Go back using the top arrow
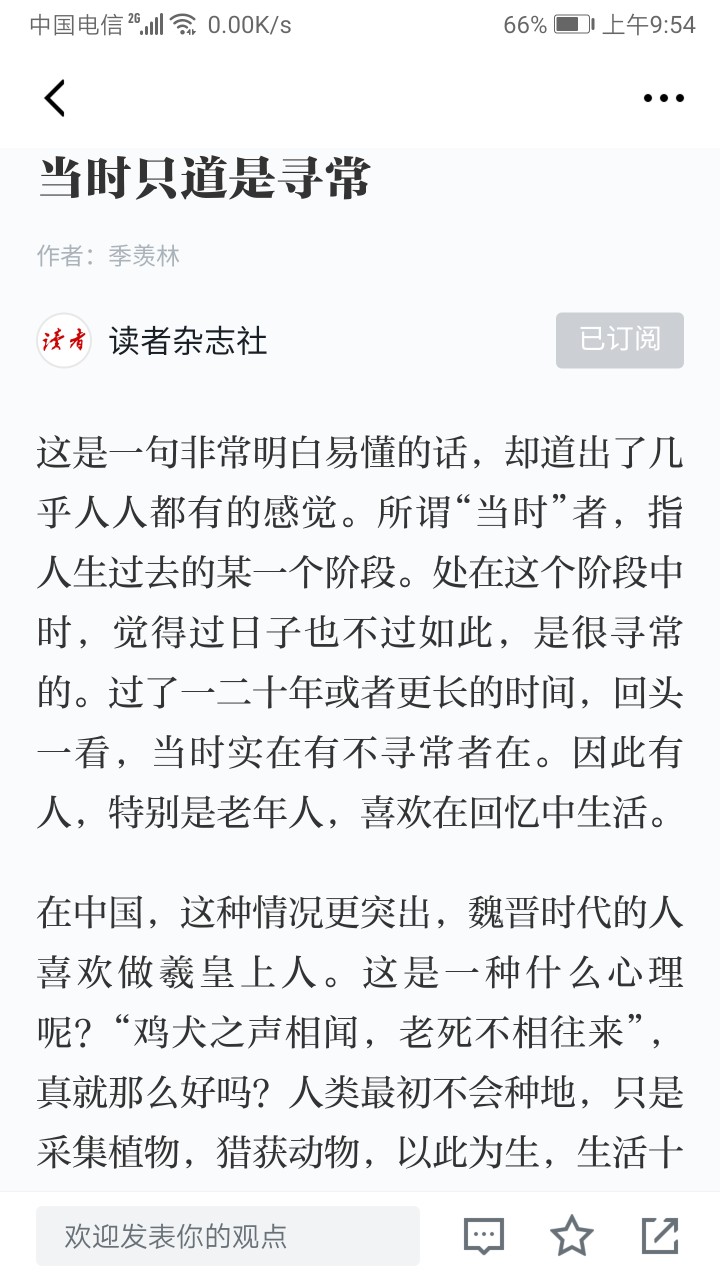 [54, 98]
